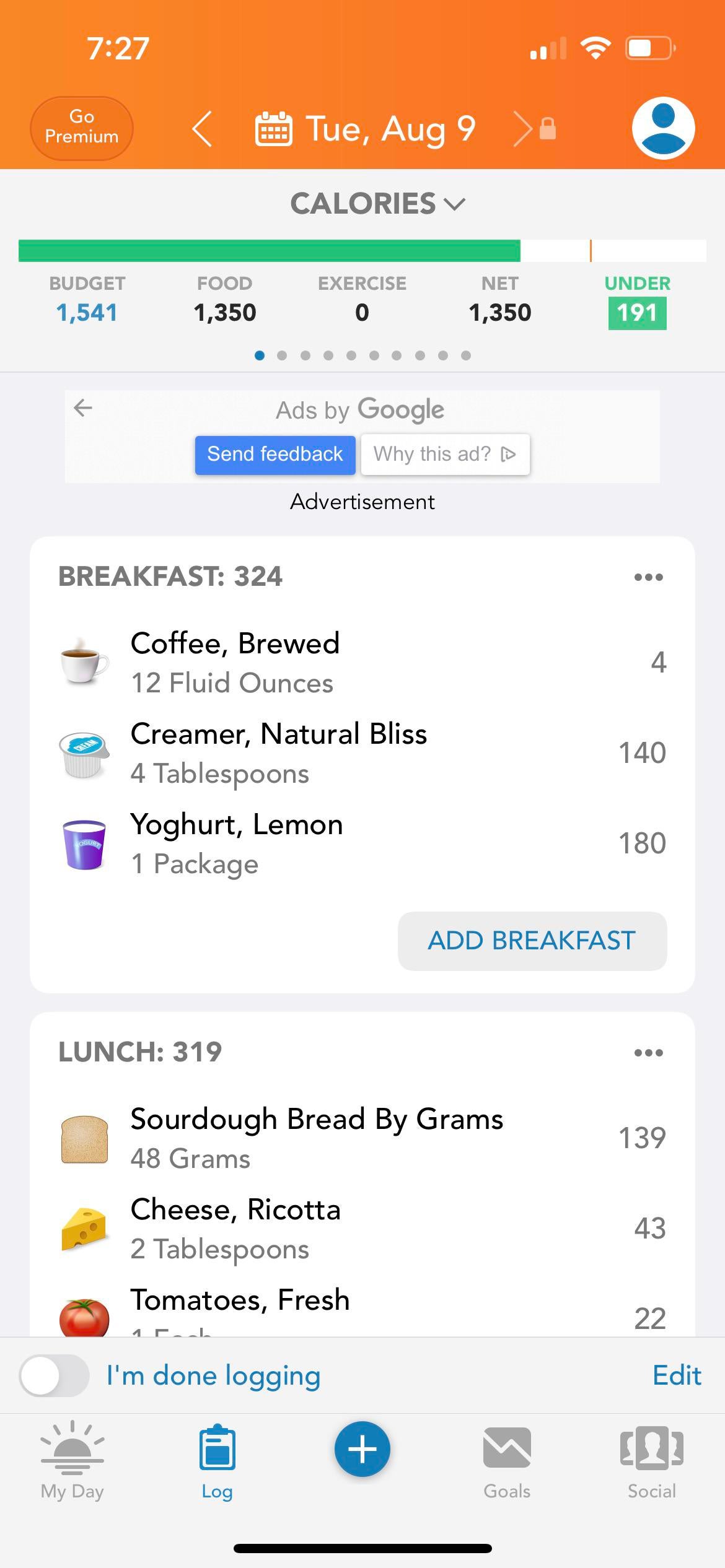Viewport: 725px width, 1568px height.
Task: Go to the previous day arrow
Action: [203, 129]
